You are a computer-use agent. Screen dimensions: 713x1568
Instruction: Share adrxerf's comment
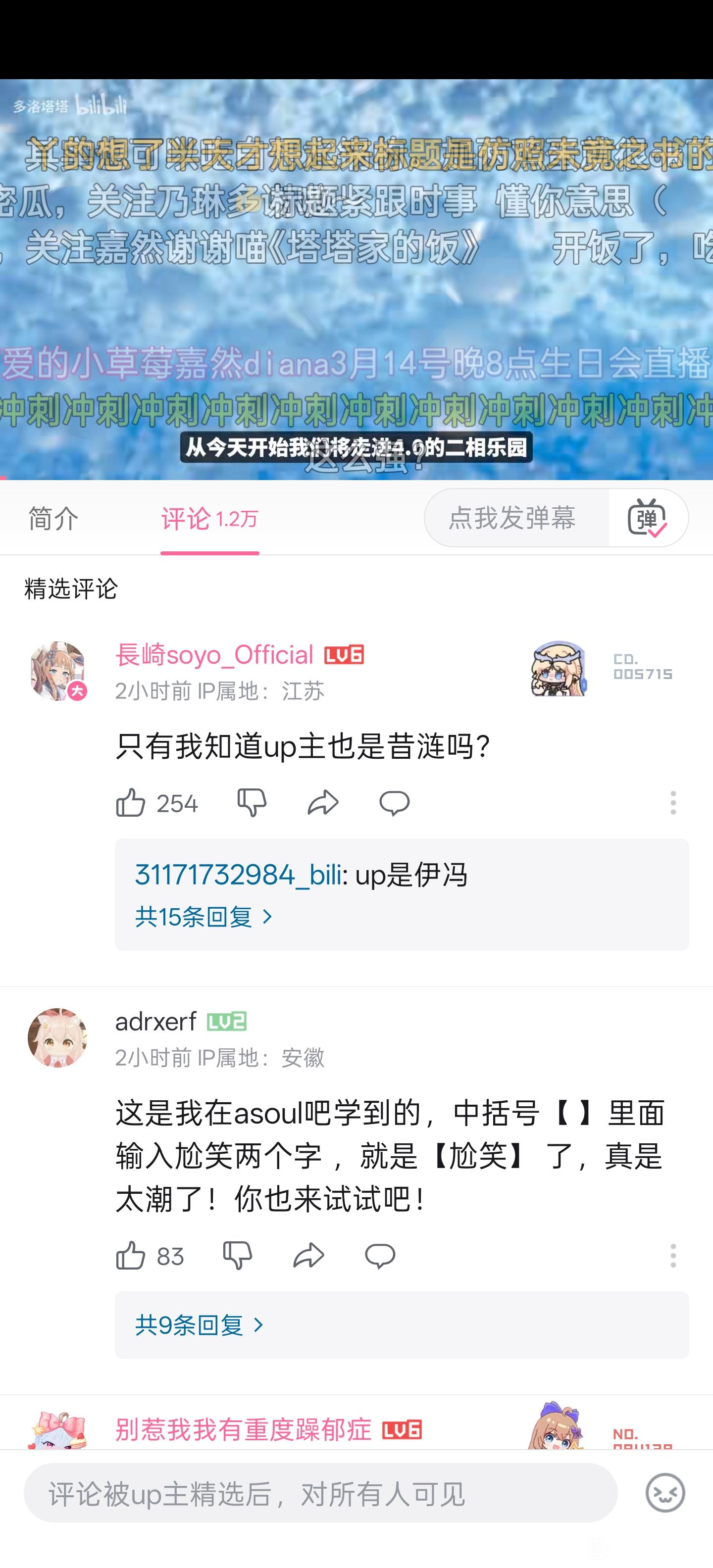point(308,1255)
